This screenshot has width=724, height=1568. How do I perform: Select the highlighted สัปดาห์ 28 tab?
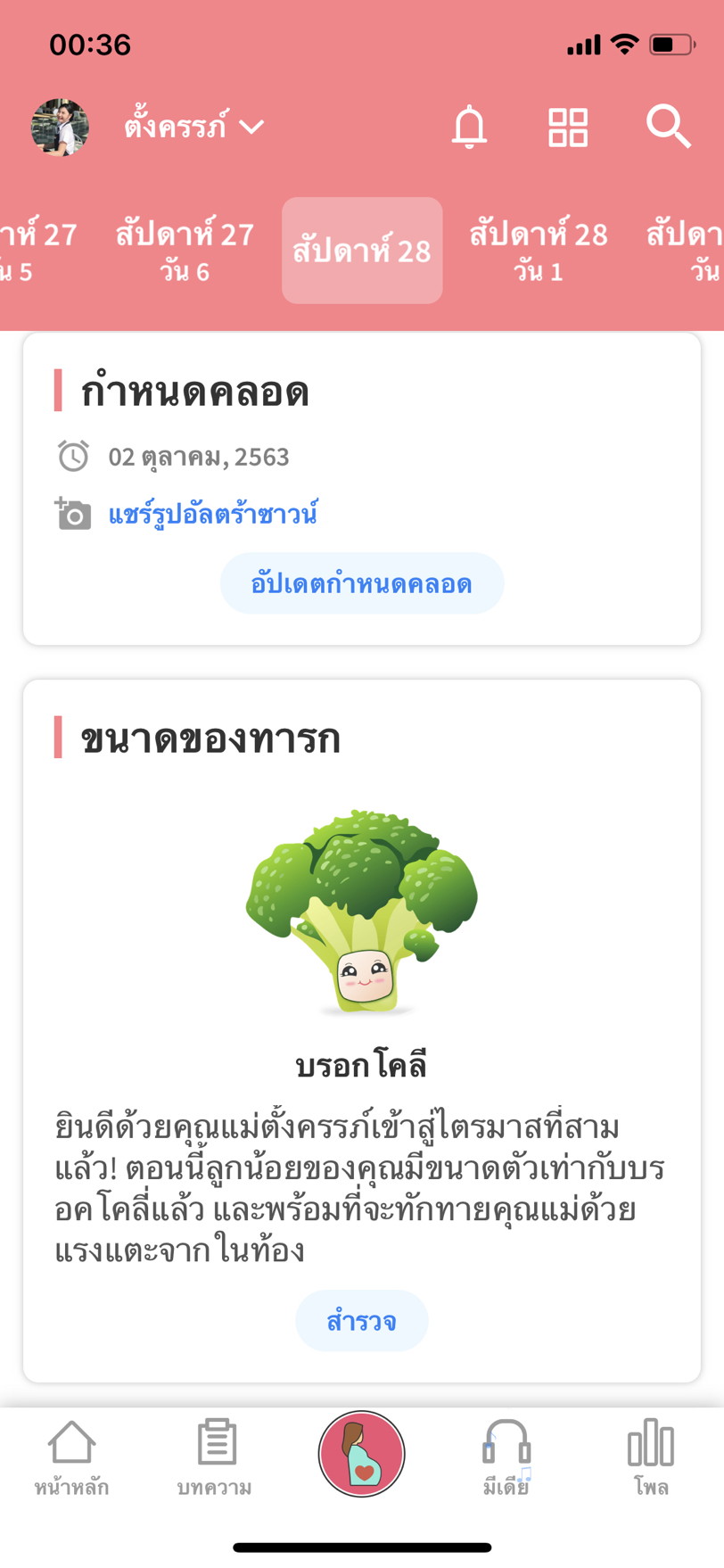pyautogui.click(x=362, y=251)
